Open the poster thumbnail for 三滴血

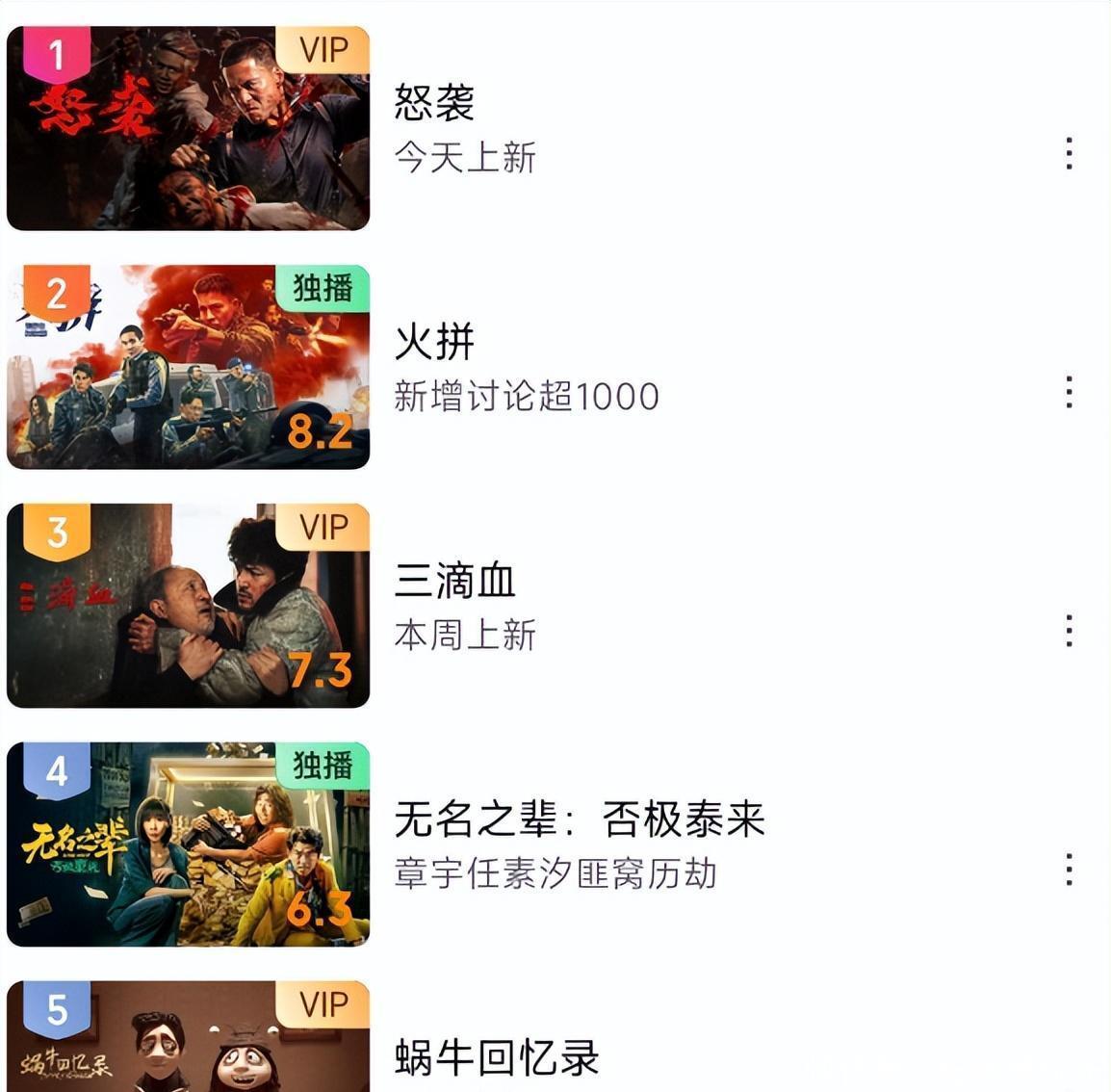coord(188,606)
